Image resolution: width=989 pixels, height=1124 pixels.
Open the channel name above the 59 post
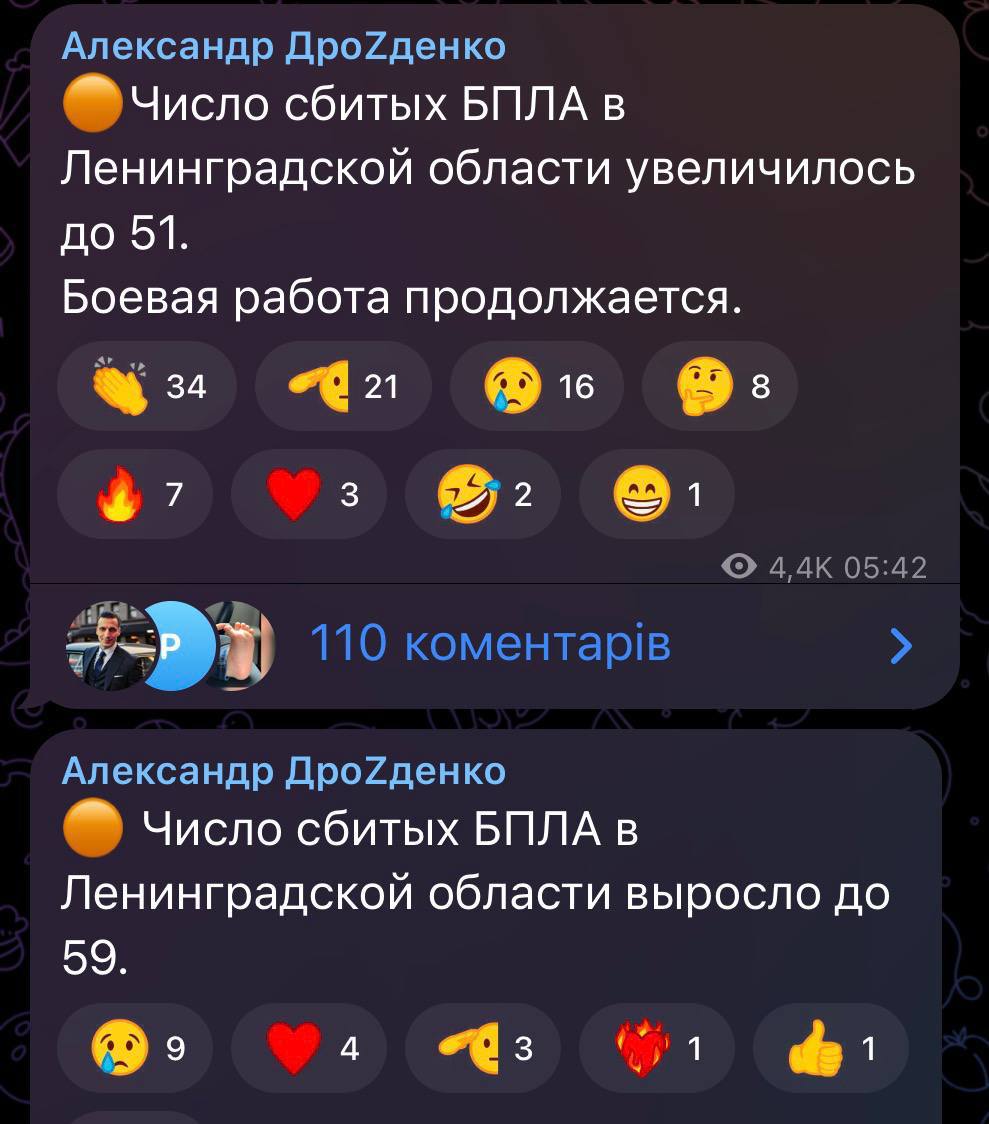tap(284, 771)
